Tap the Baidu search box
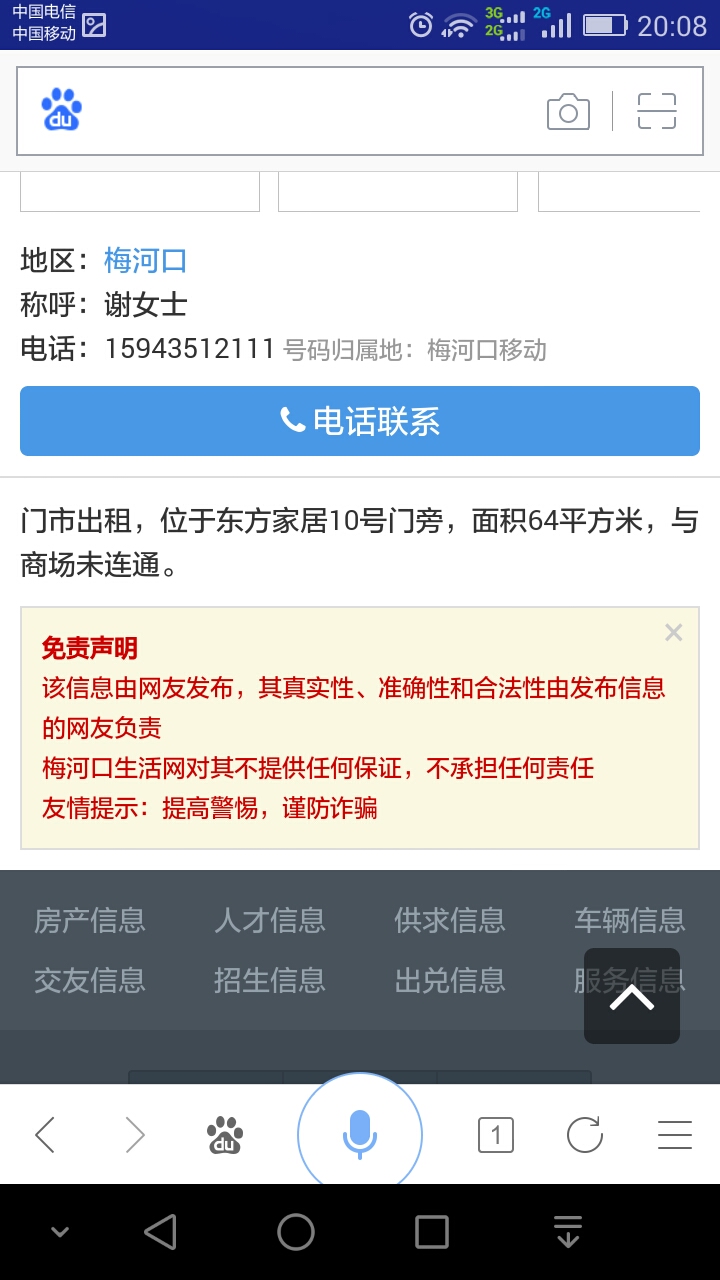The image size is (720, 1280). 300,111
